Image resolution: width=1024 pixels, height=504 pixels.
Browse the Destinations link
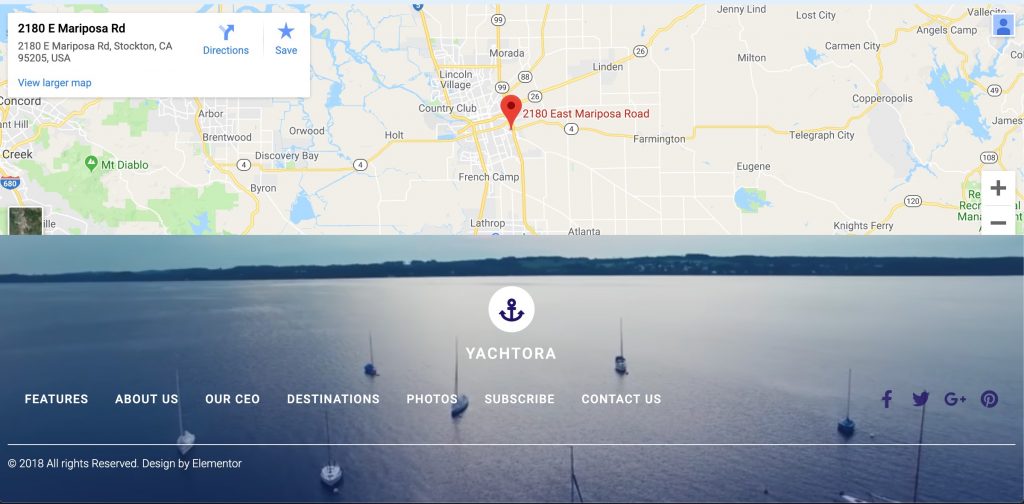click(333, 399)
